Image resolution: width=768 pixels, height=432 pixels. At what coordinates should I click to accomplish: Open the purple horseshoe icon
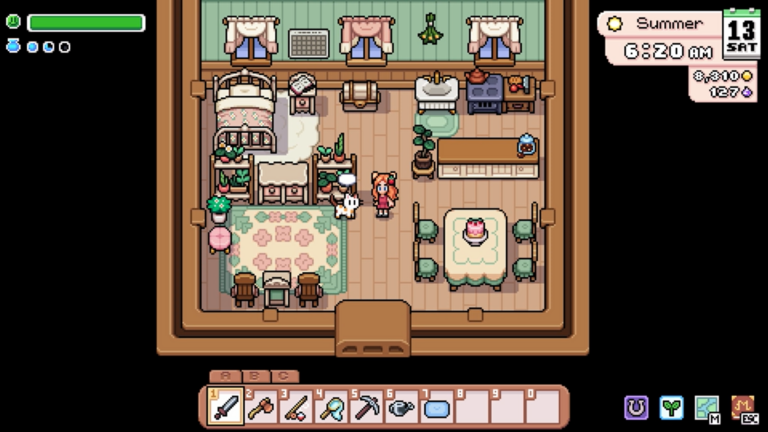coord(636,407)
